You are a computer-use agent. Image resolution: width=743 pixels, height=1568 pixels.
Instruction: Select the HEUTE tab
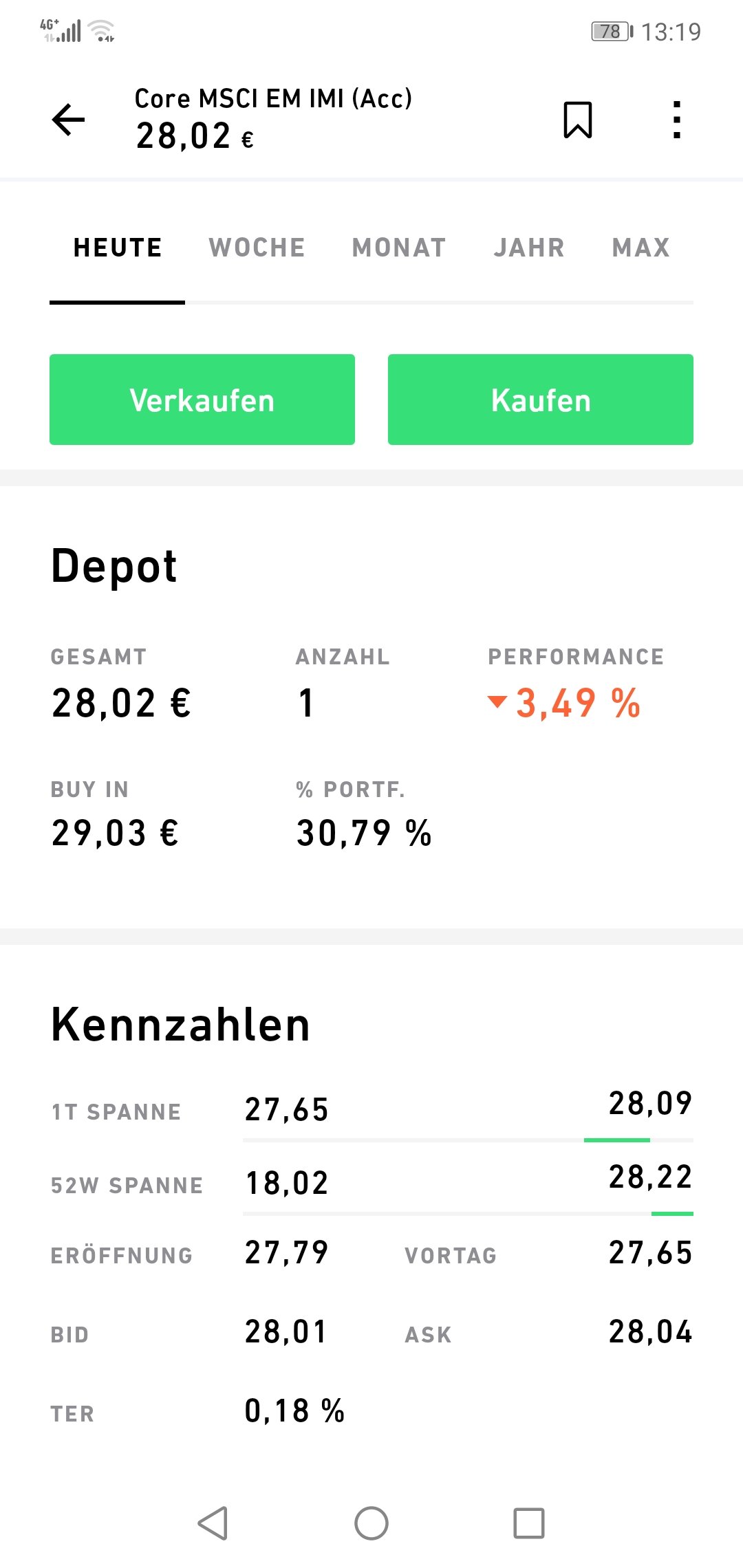(118, 248)
